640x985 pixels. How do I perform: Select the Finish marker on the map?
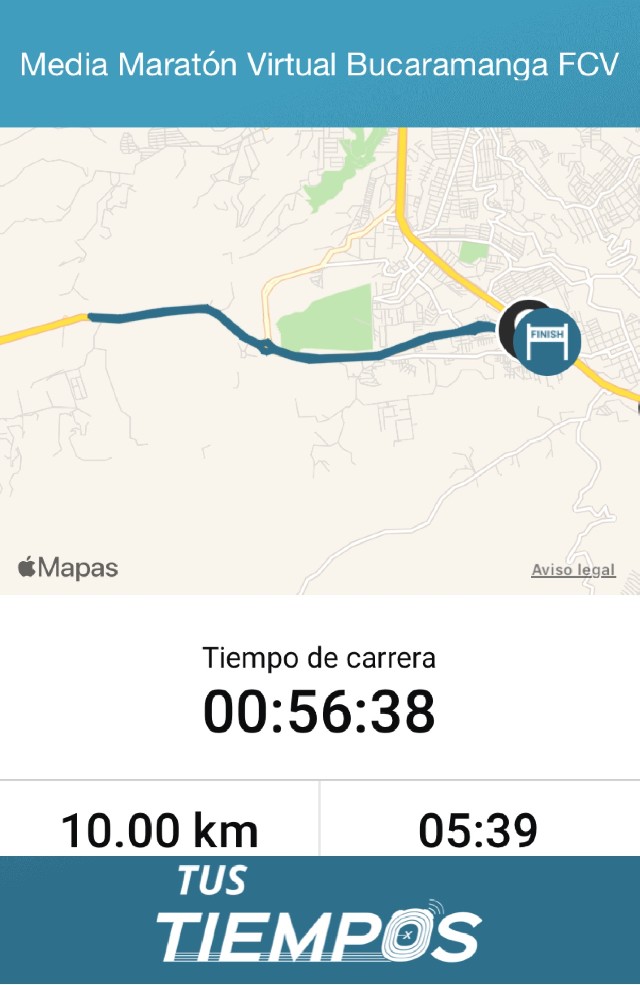click(x=548, y=341)
